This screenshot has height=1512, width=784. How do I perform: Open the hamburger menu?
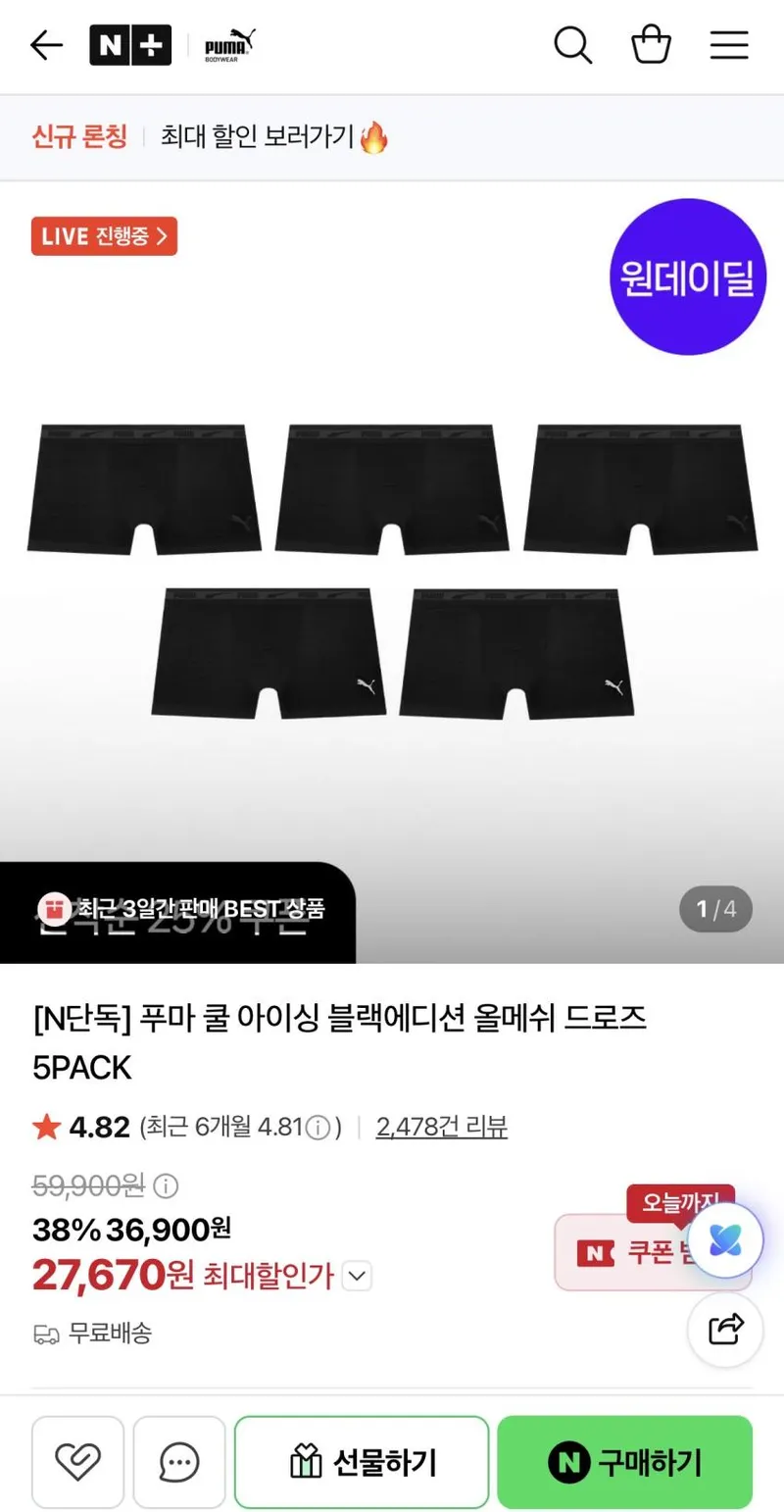click(729, 45)
